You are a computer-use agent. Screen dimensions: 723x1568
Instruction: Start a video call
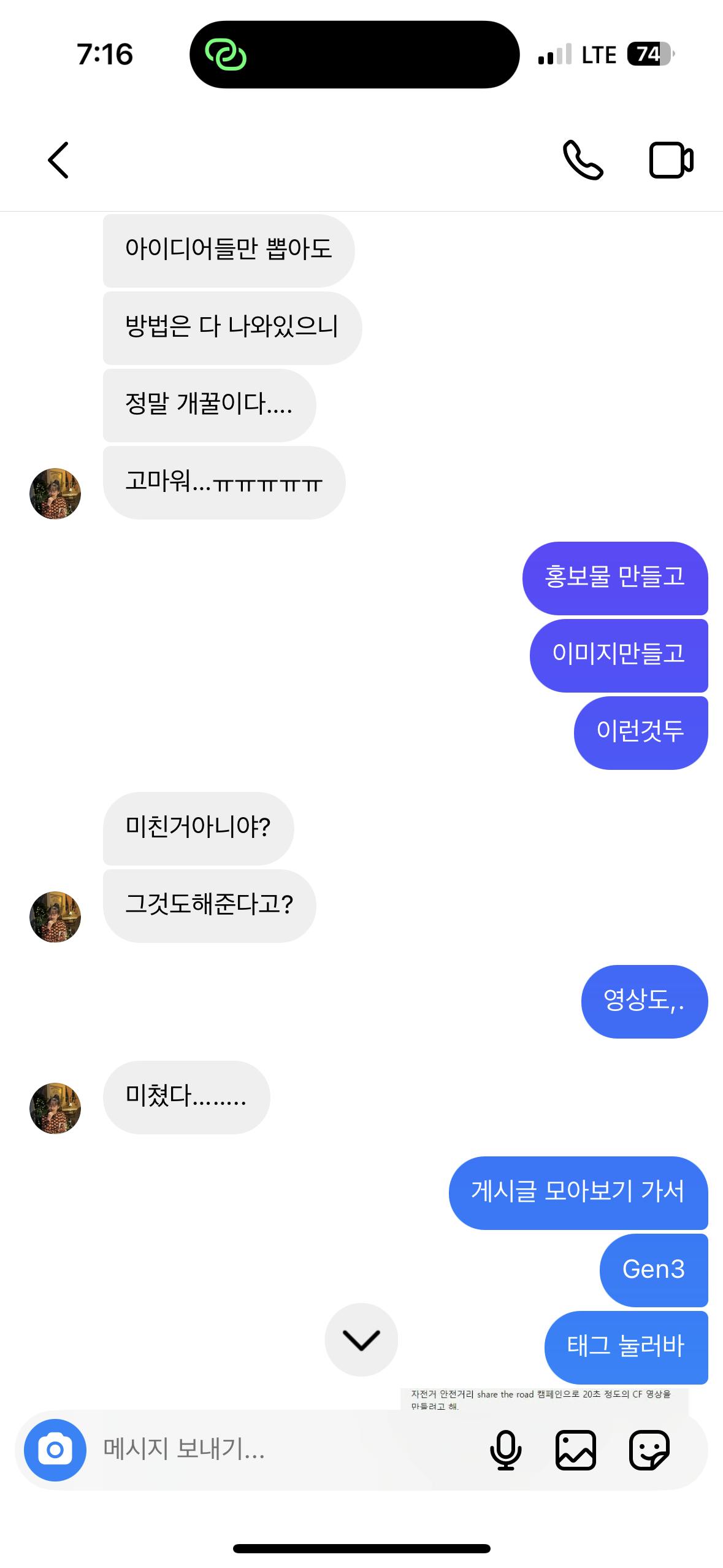[x=671, y=160]
